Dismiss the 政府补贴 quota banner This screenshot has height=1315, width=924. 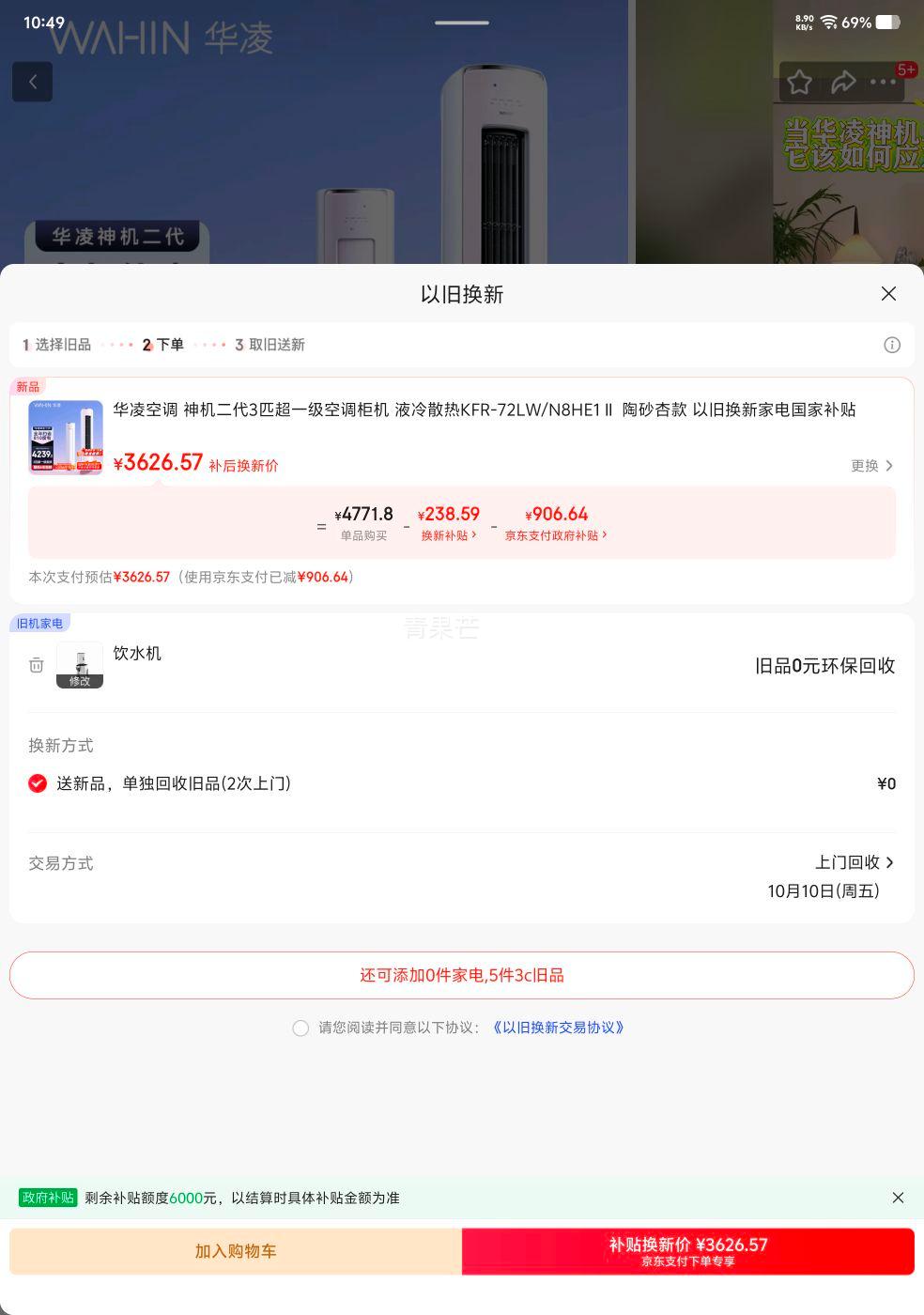pyautogui.click(x=898, y=1198)
